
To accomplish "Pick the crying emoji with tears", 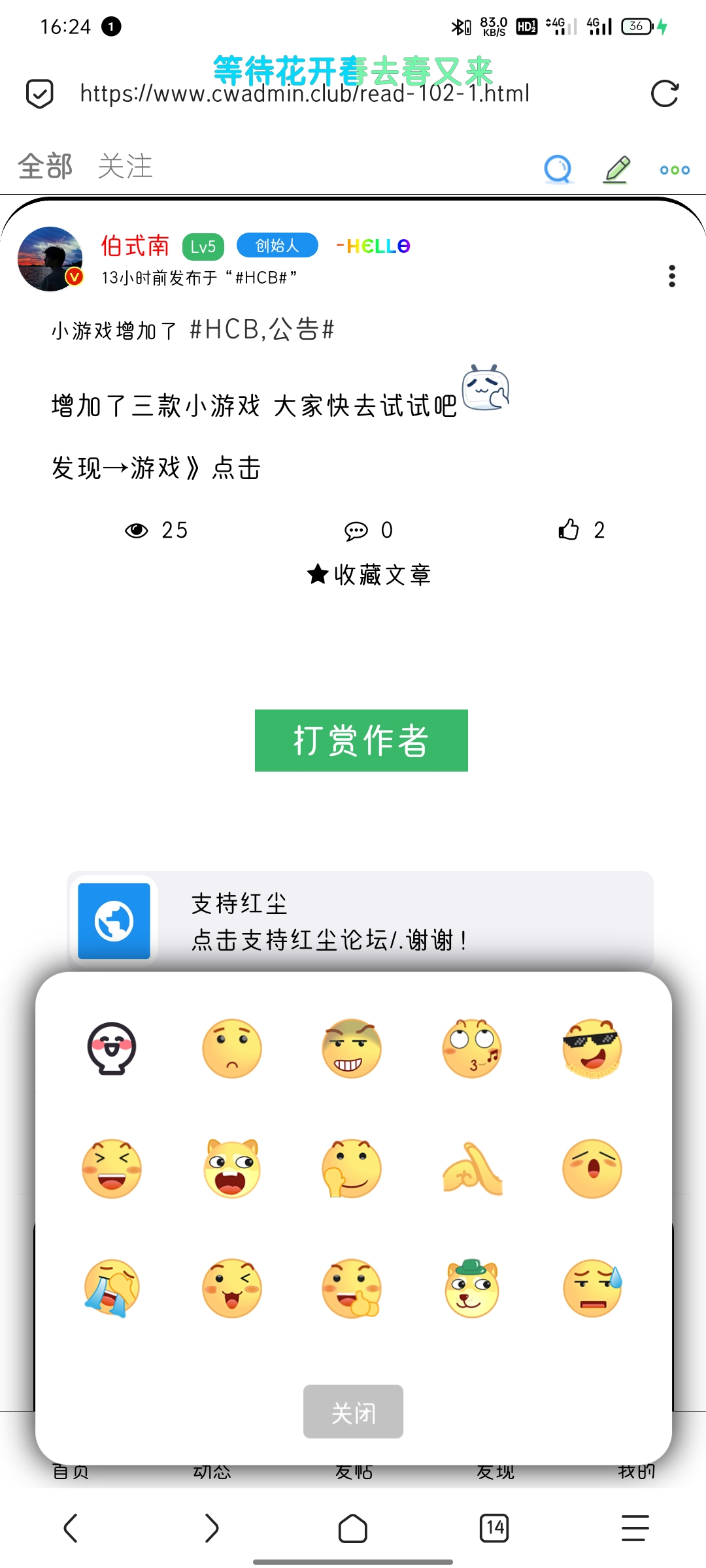I will [112, 1288].
